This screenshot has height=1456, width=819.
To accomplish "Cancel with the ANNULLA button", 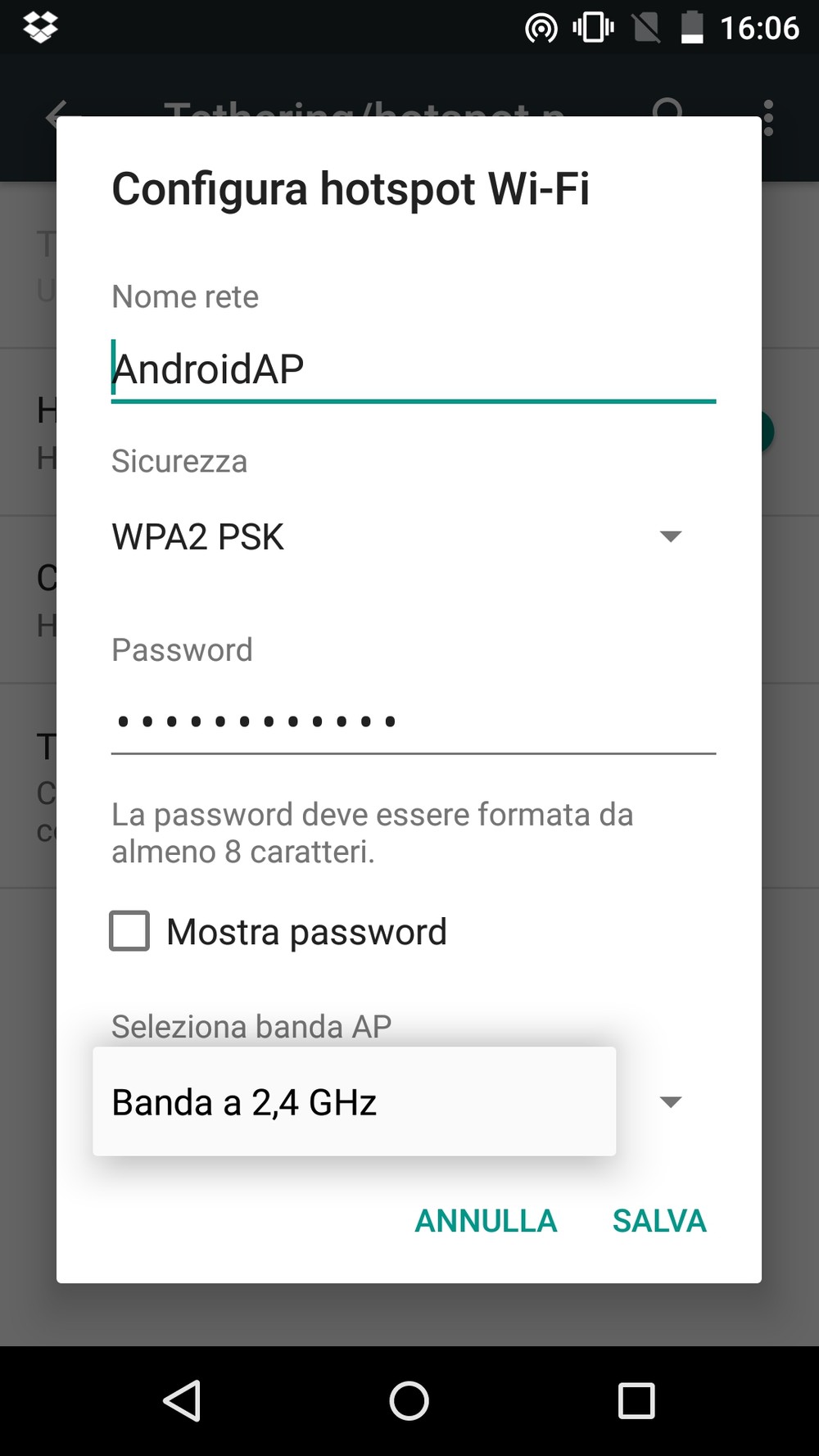I will (486, 1221).
